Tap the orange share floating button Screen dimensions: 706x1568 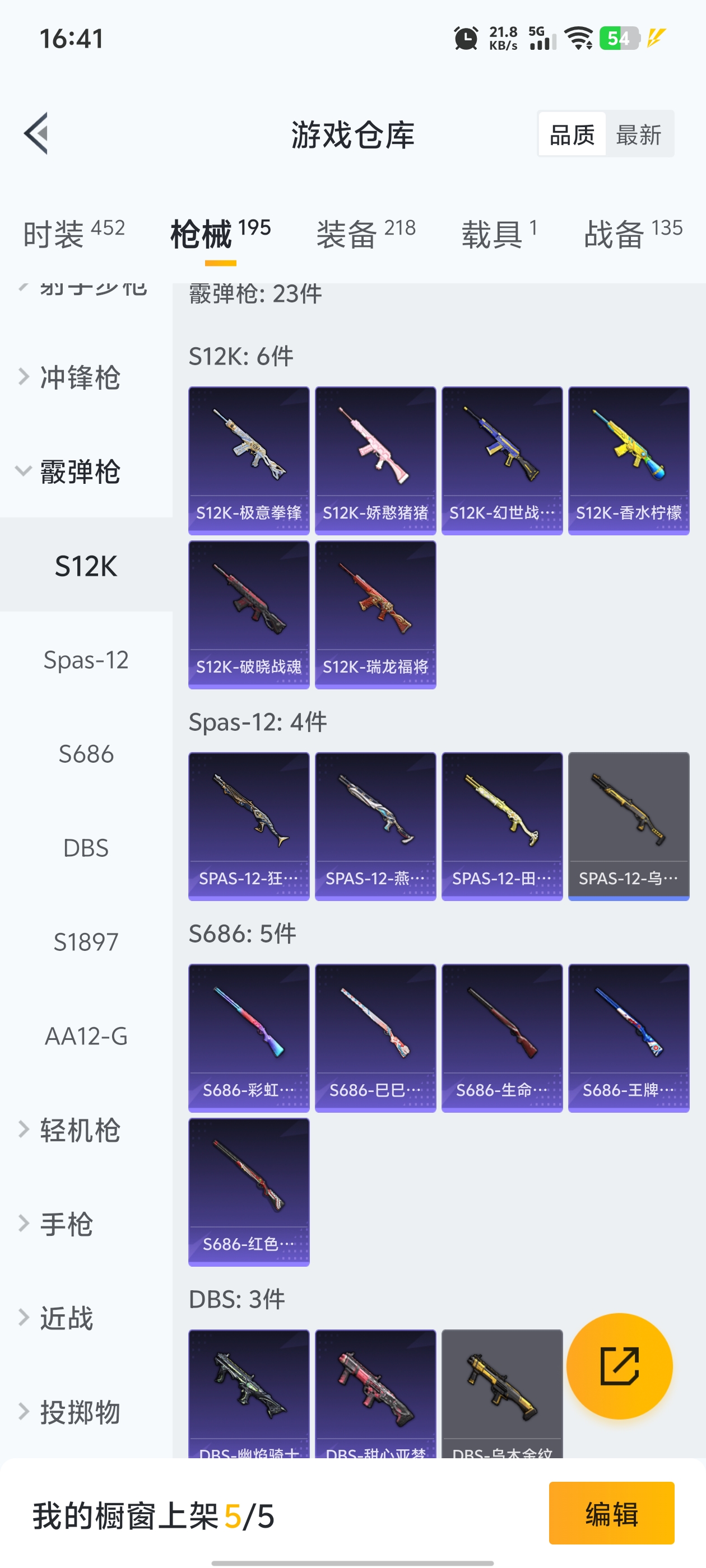pyautogui.click(x=619, y=1366)
